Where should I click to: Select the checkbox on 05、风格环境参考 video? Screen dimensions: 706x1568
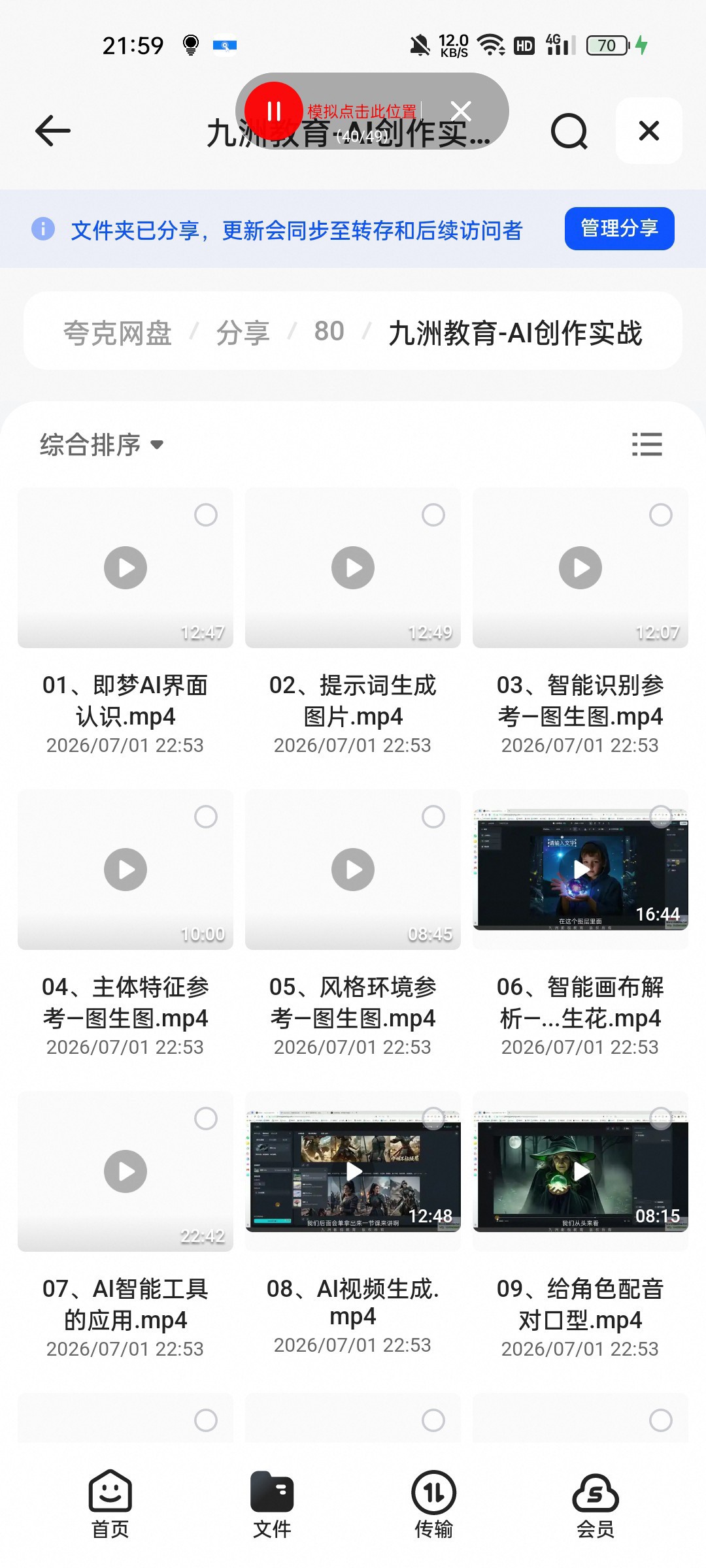click(x=433, y=817)
